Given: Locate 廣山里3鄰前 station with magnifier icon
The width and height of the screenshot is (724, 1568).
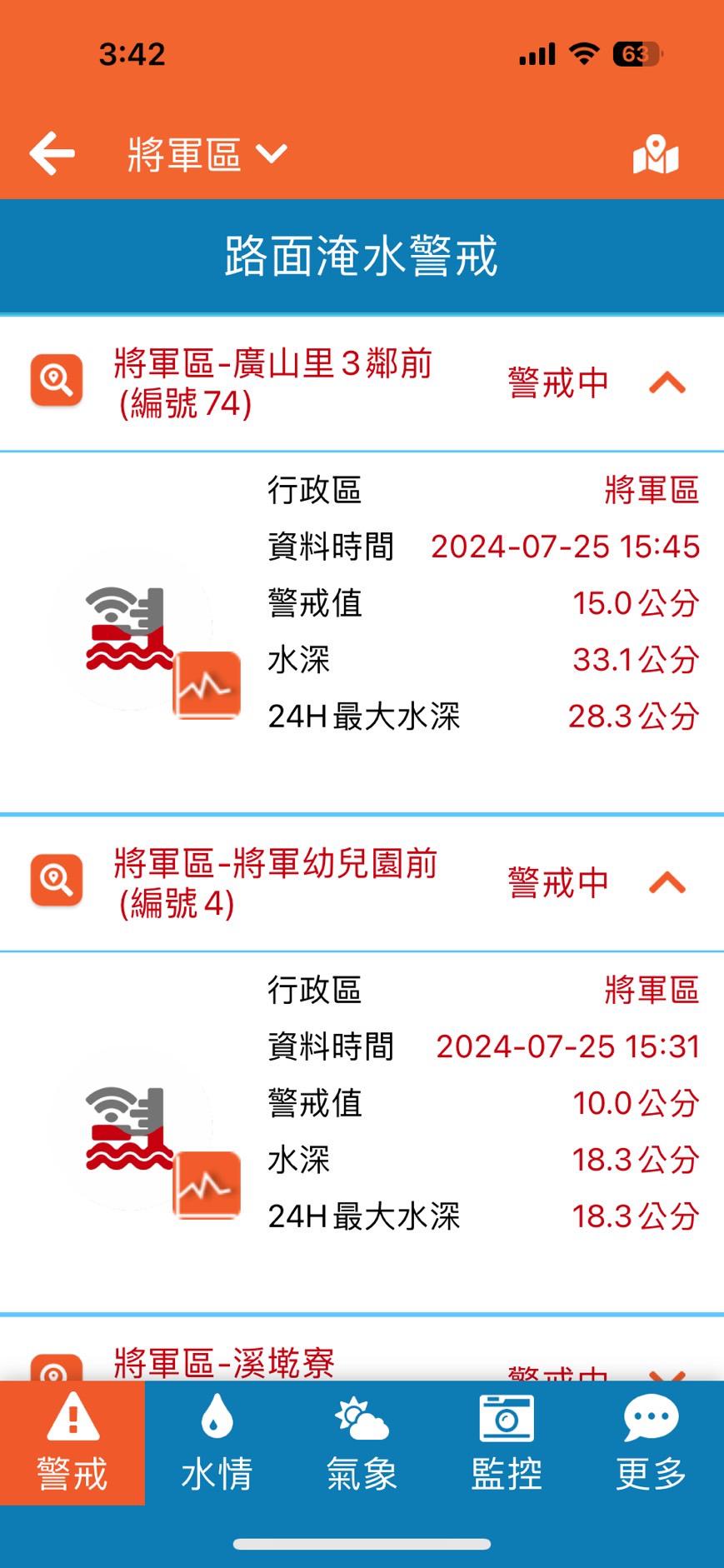Looking at the screenshot, I should (x=57, y=381).
